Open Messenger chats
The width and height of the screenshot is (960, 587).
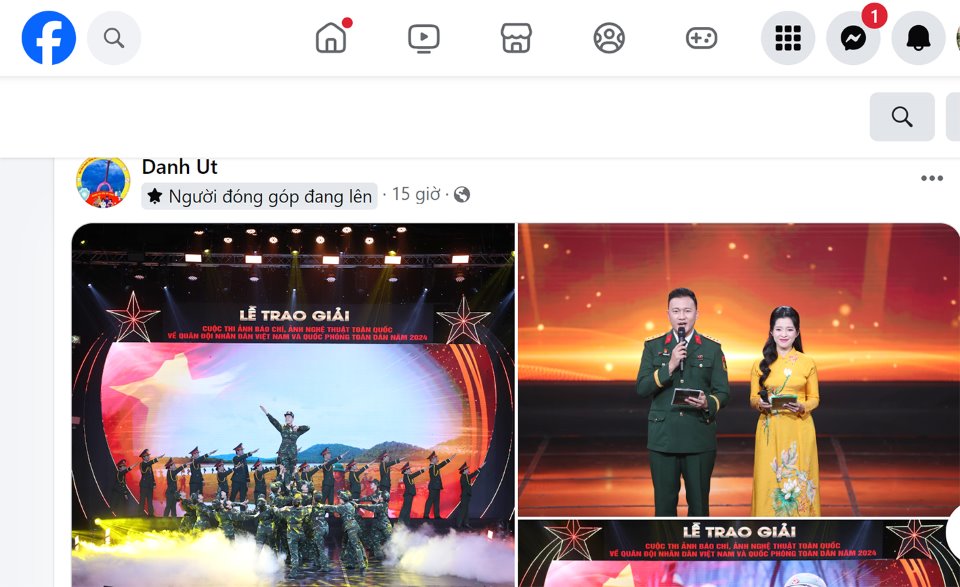[853, 38]
